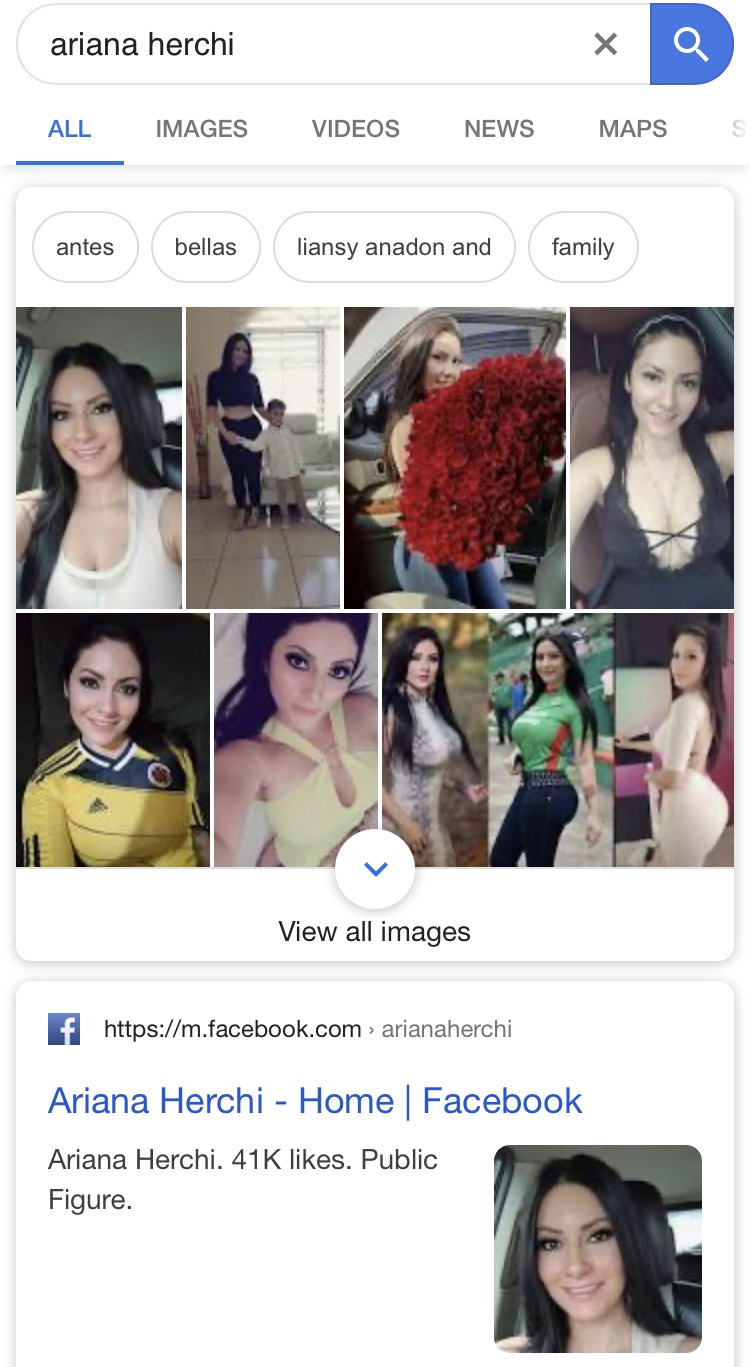The width and height of the screenshot is (750, 1367).
Task: Open the Facebook result thumbnail photo
Action: 597,1248
